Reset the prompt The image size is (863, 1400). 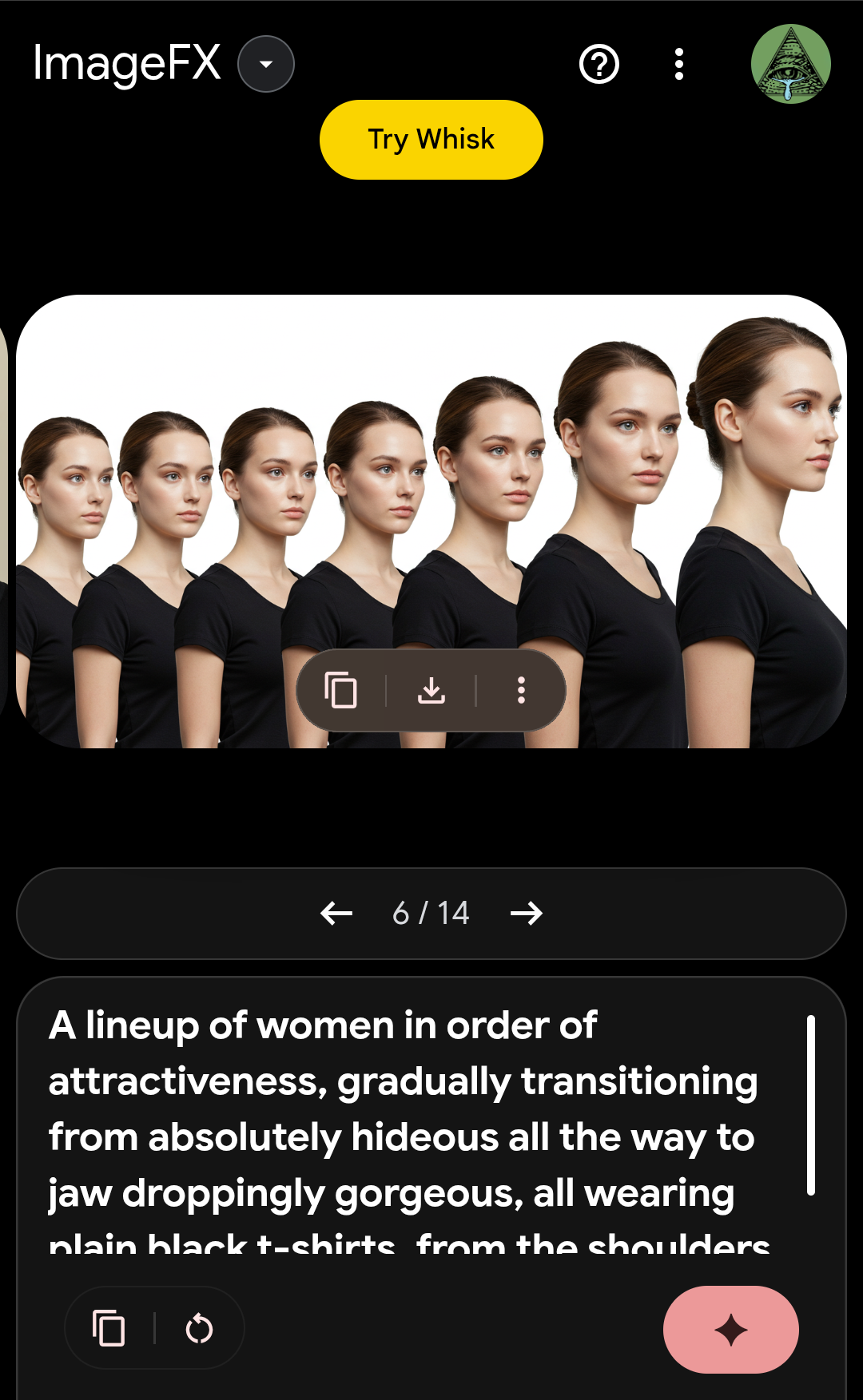coord(199,1329)
